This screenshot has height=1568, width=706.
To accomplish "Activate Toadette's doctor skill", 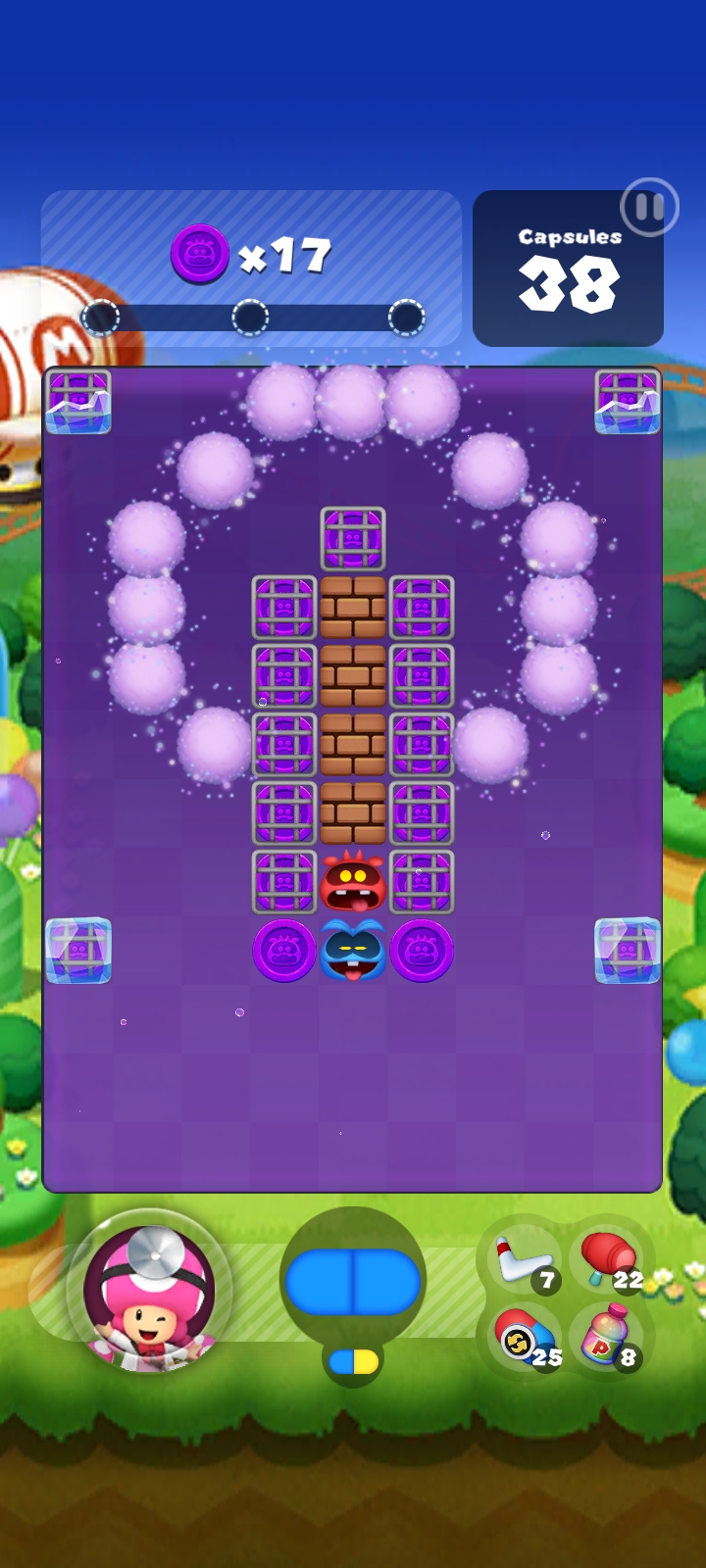I will pyautogui.click(x=149, y=1293).
